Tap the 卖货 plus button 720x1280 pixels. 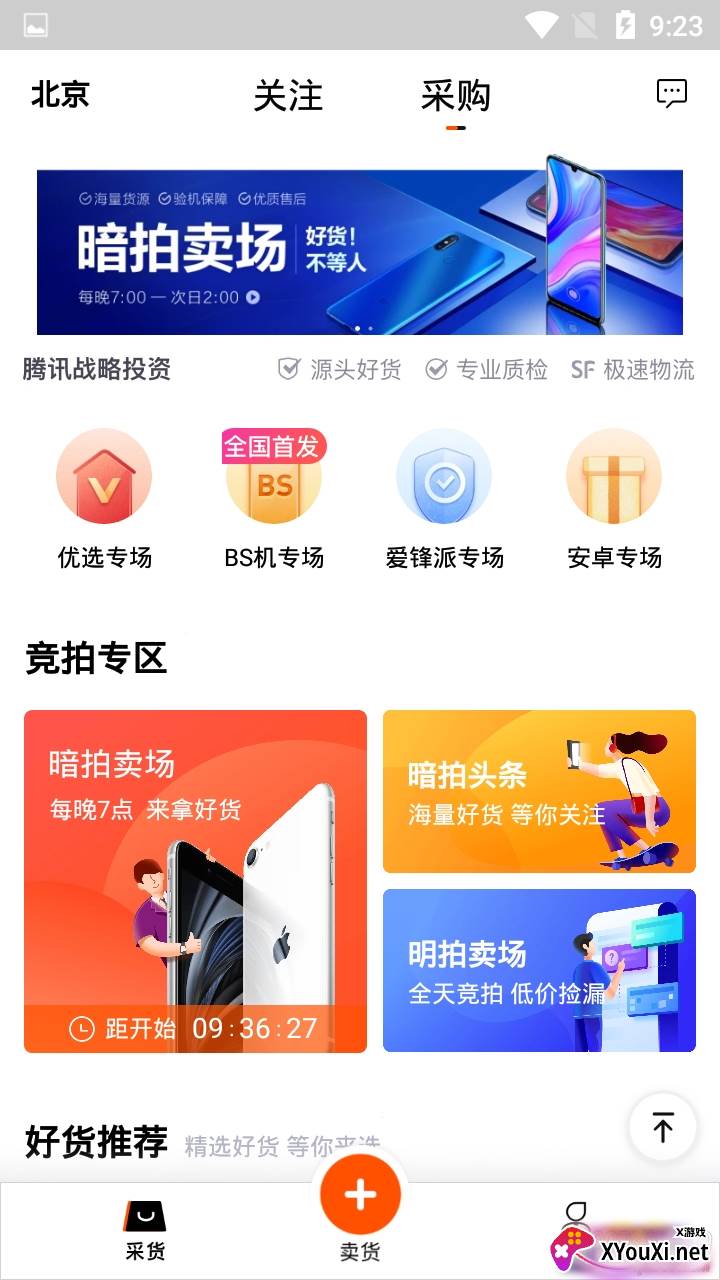[360, 1195]
